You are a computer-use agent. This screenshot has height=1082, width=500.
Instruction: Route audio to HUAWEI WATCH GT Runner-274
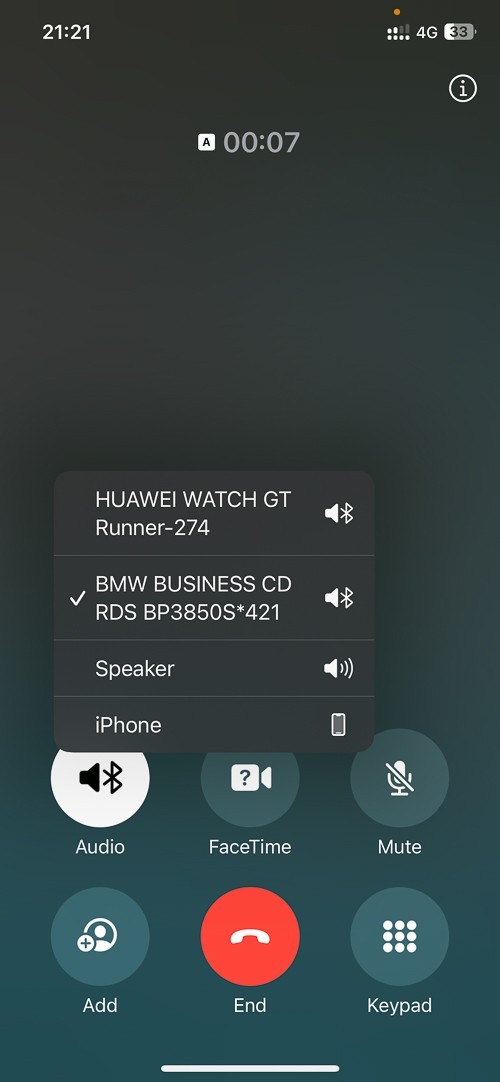pyautogui.click(x=214, y=513)
